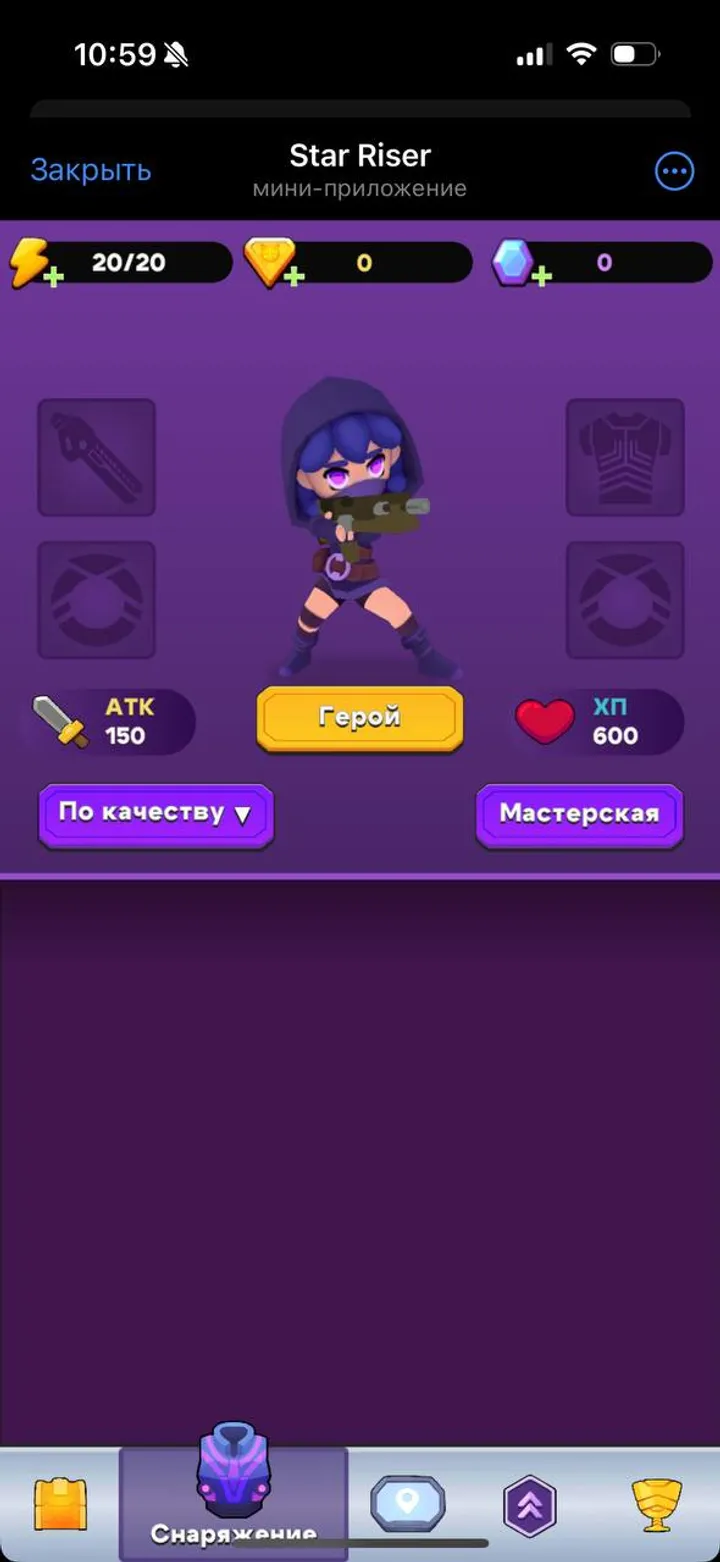Tap the sword ATK badge
Image resolution: width=720 pixels, height=1562 pixels.
click(110, 722)
